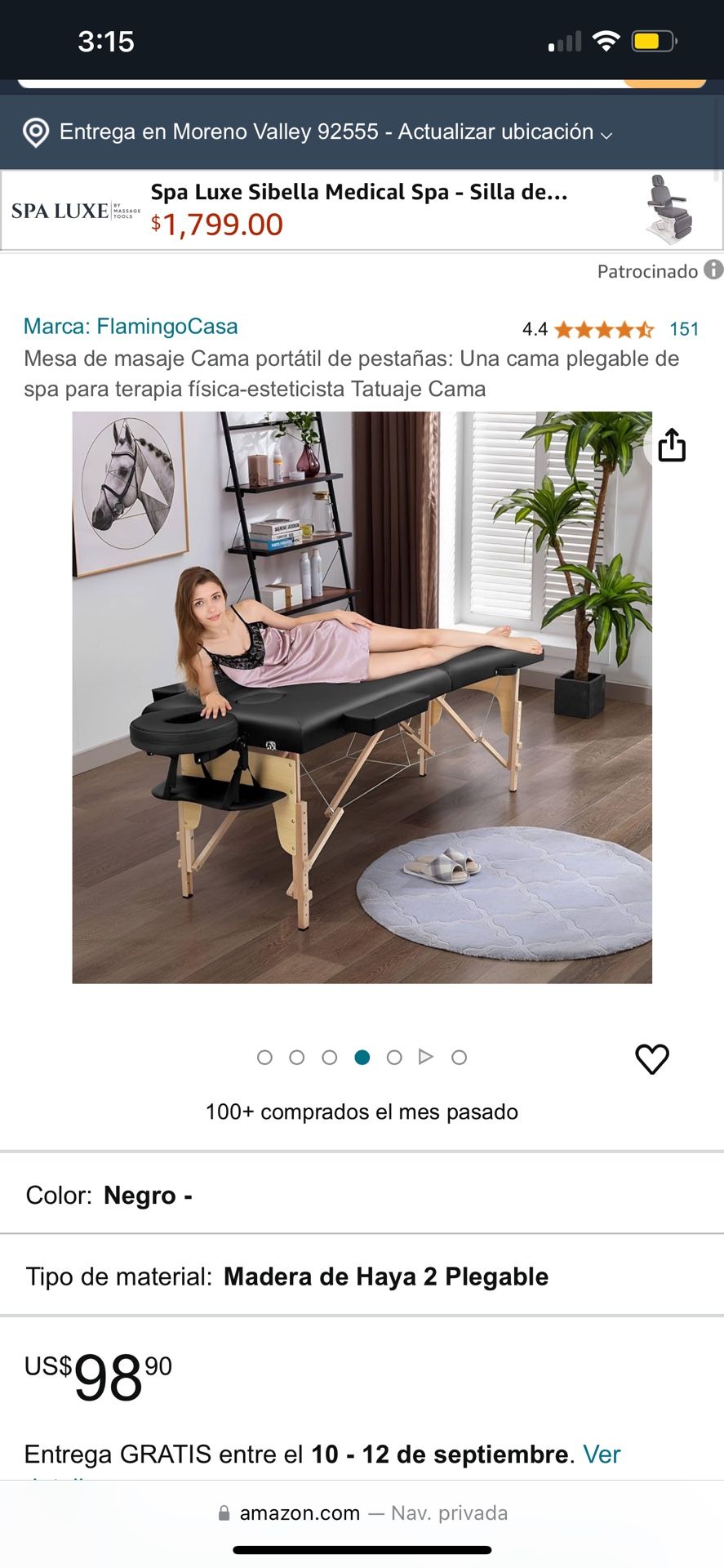Play the product video from the carousel
724x1568 pixels.
pyautogui.click(x=426, y=1056)
